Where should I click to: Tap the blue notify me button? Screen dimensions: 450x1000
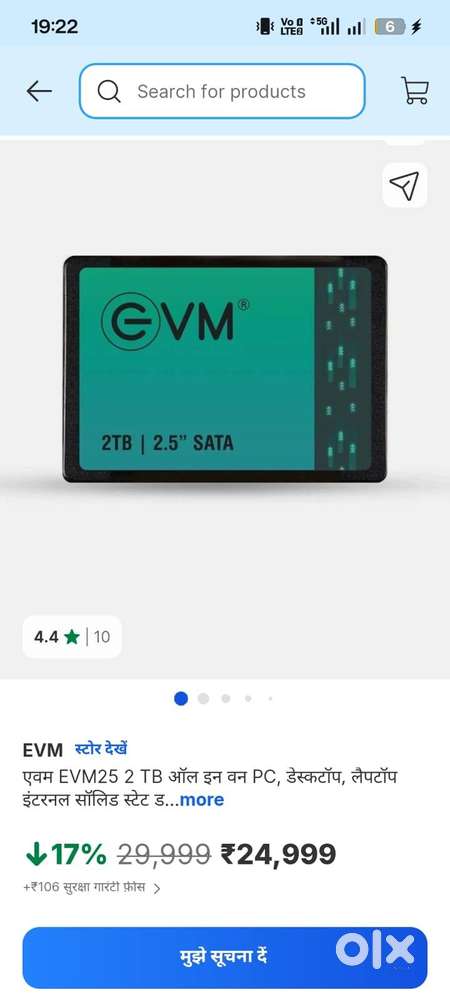[225, 957]
